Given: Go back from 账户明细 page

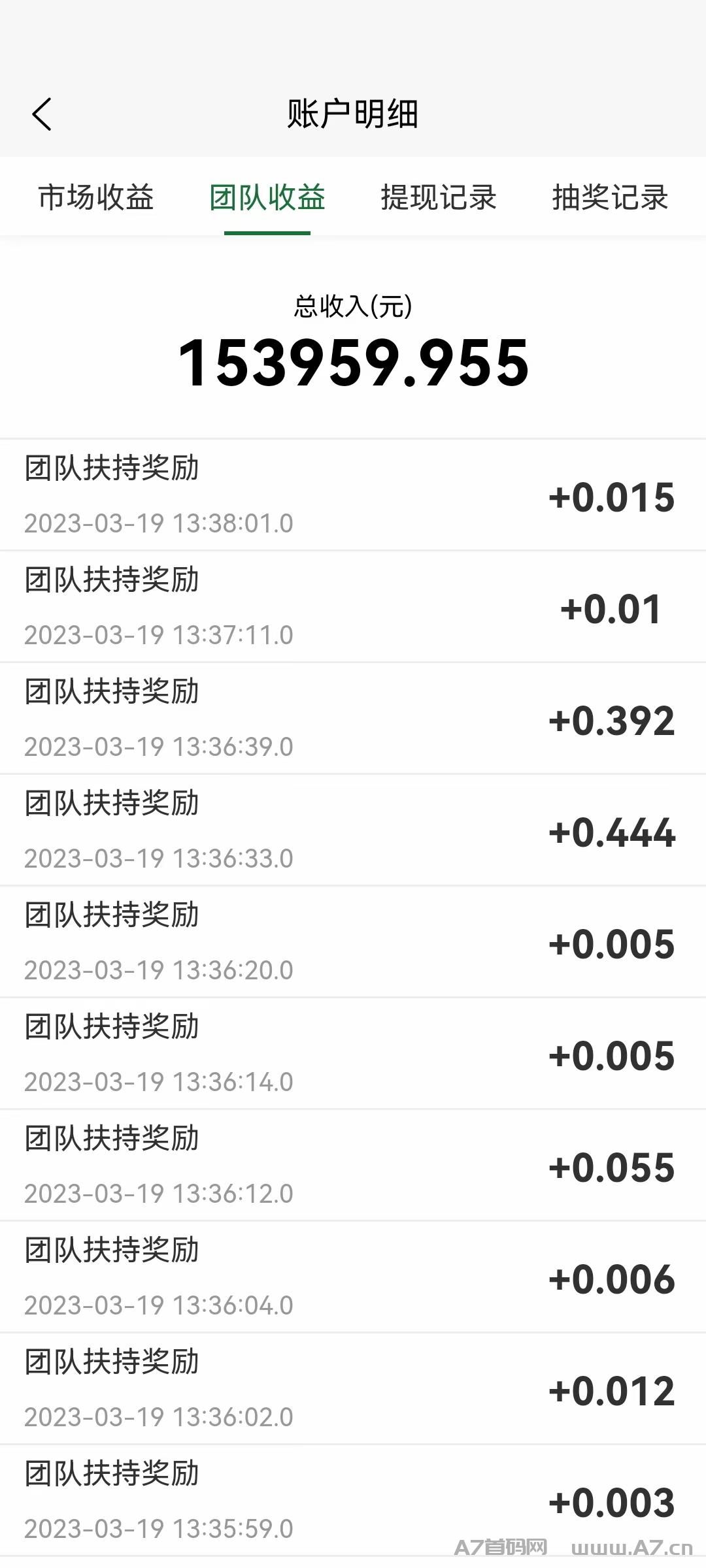Looking at the screenshot, I should 42,114.
